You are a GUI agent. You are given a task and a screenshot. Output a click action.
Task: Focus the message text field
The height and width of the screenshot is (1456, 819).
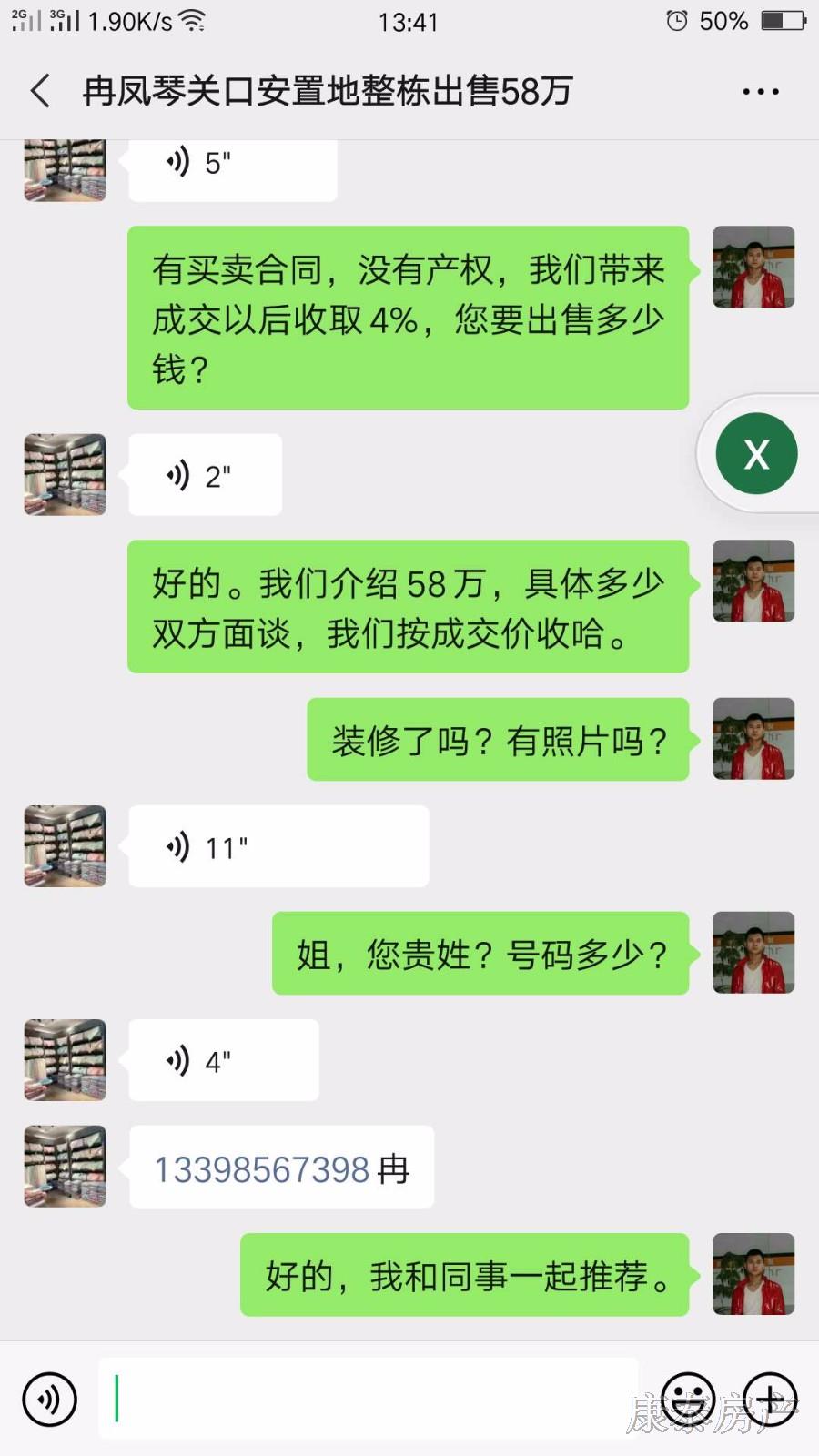pos(369,1399)
